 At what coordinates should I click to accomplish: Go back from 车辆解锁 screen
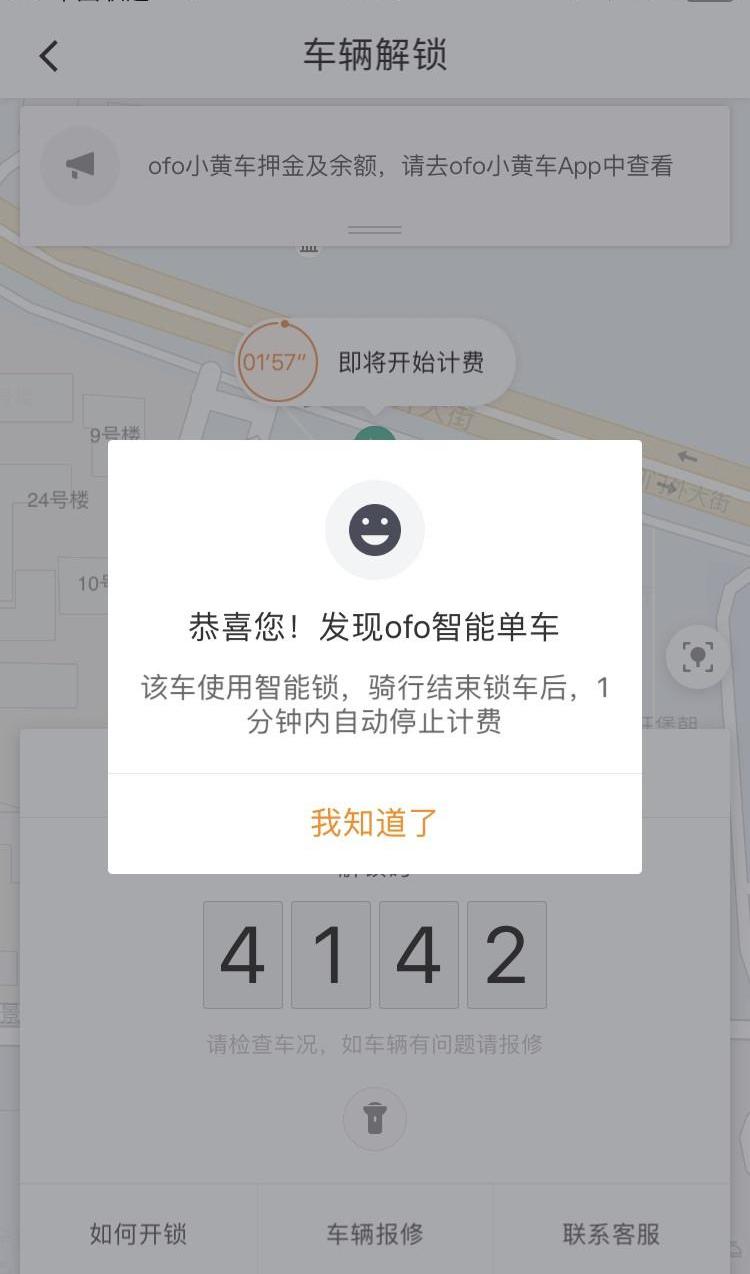48,56
